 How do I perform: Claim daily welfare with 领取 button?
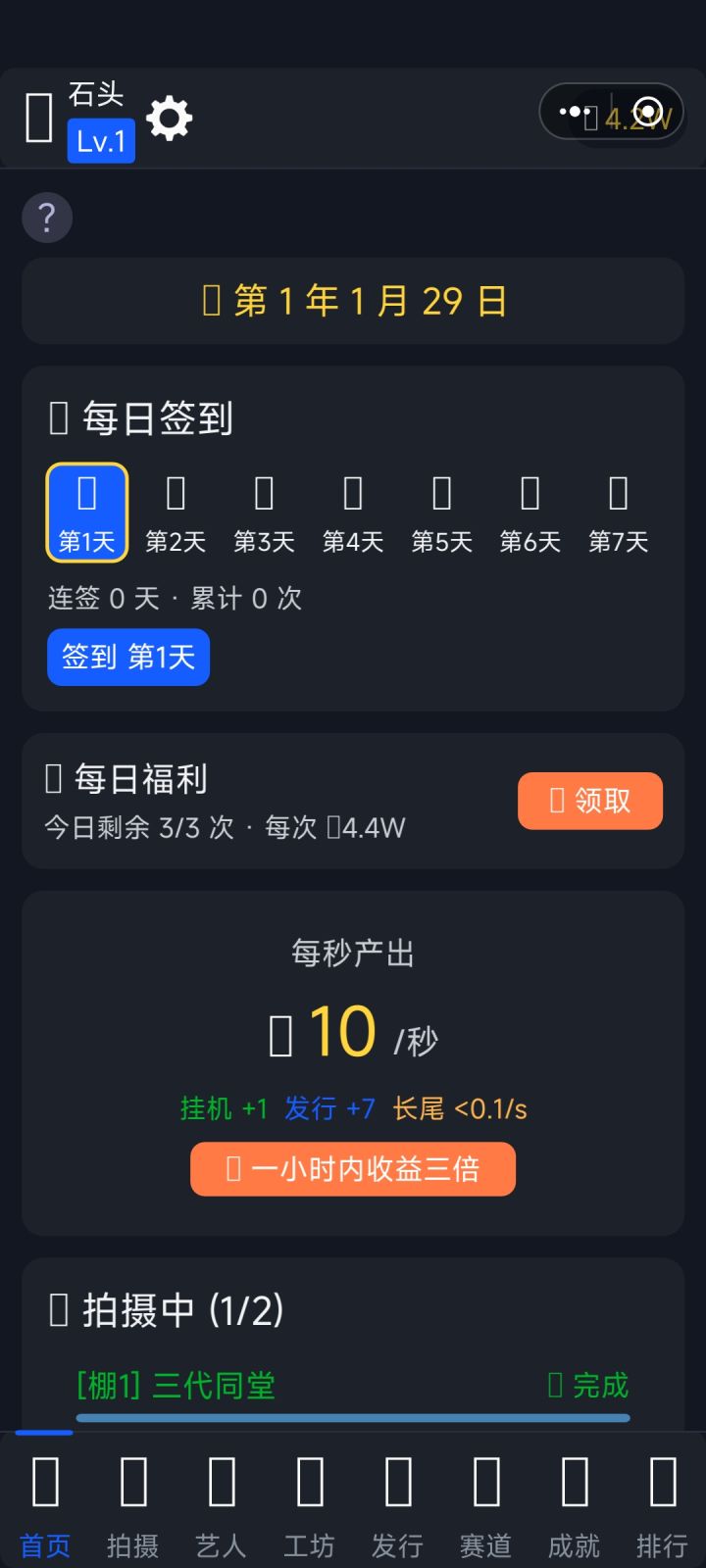coord(590,801)
